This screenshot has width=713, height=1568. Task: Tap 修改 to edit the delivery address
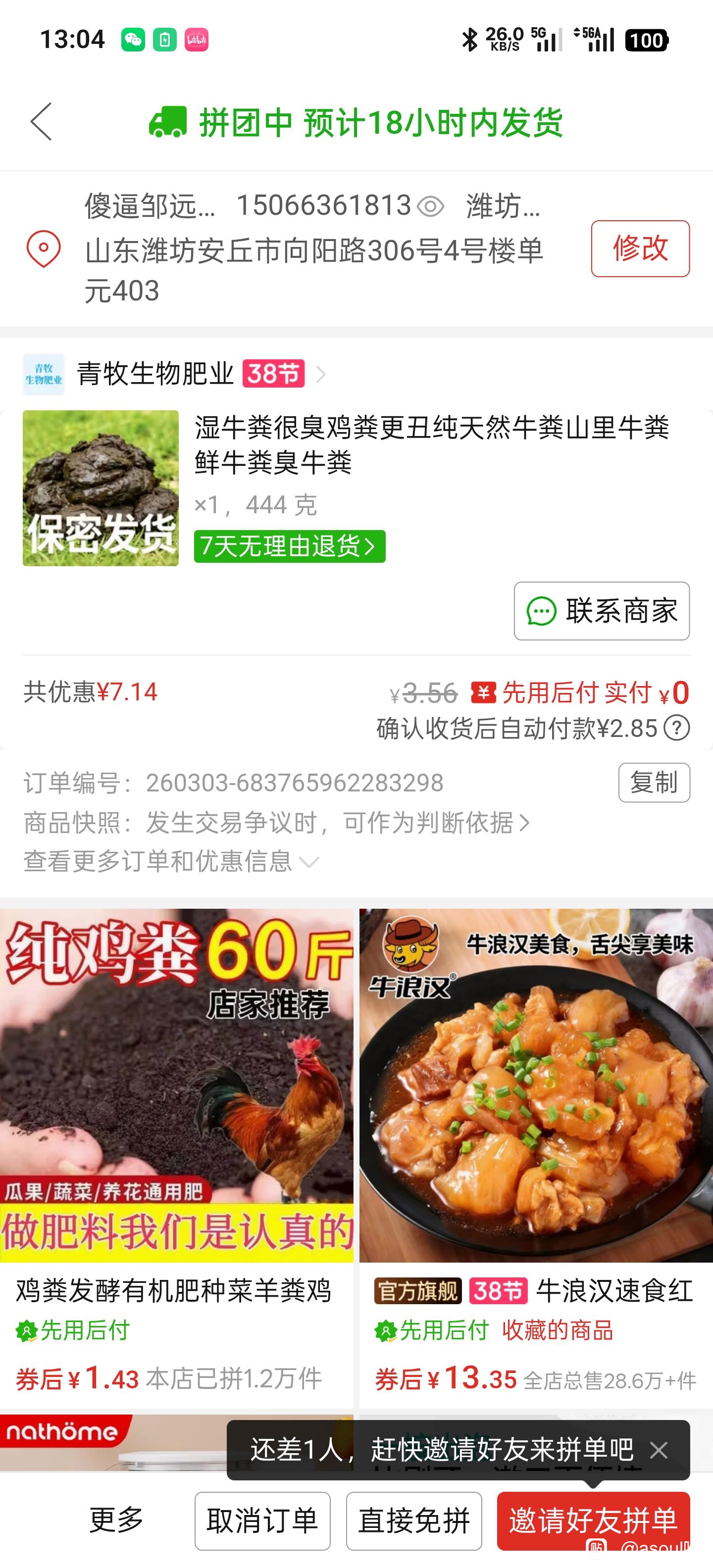coord(640,248)
